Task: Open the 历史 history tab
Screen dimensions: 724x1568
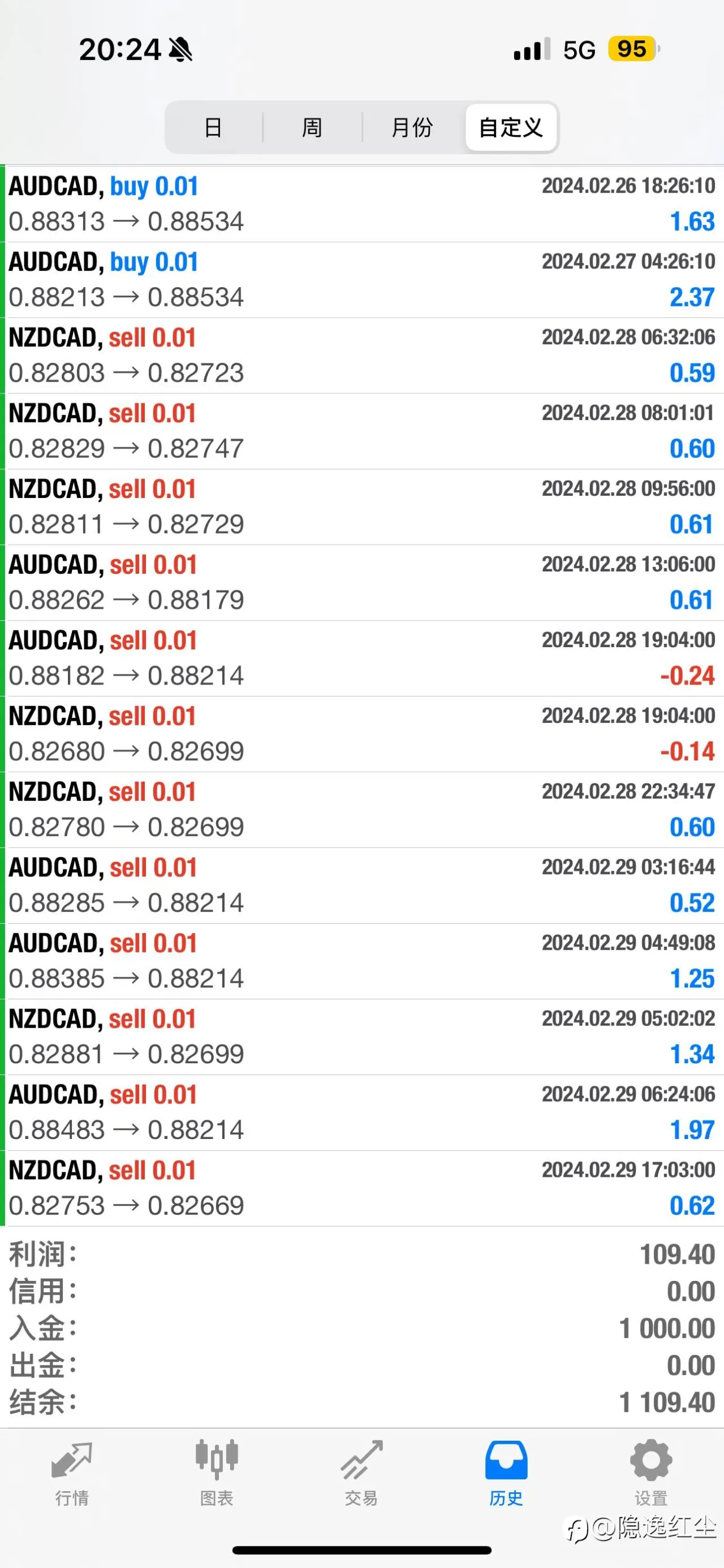Action: [506, 1473]
